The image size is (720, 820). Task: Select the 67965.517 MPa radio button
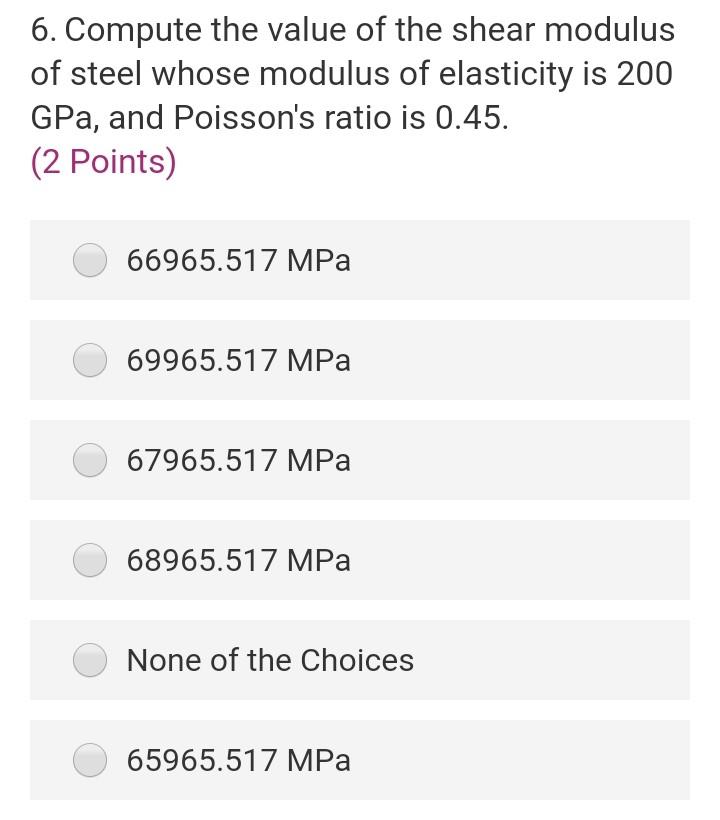click(x=90, y=460)
